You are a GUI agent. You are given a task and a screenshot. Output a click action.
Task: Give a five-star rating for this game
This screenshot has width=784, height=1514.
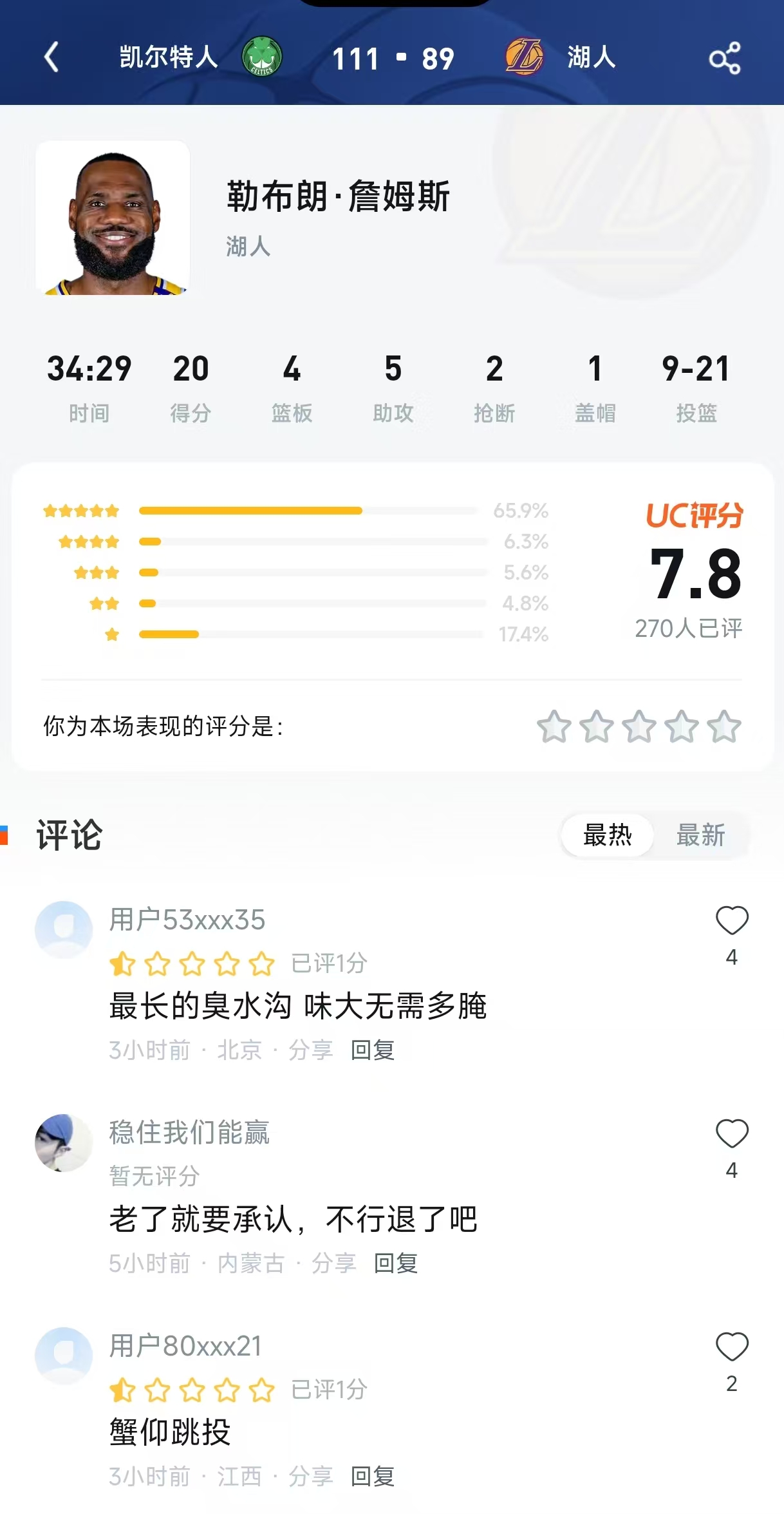[725, 725]
